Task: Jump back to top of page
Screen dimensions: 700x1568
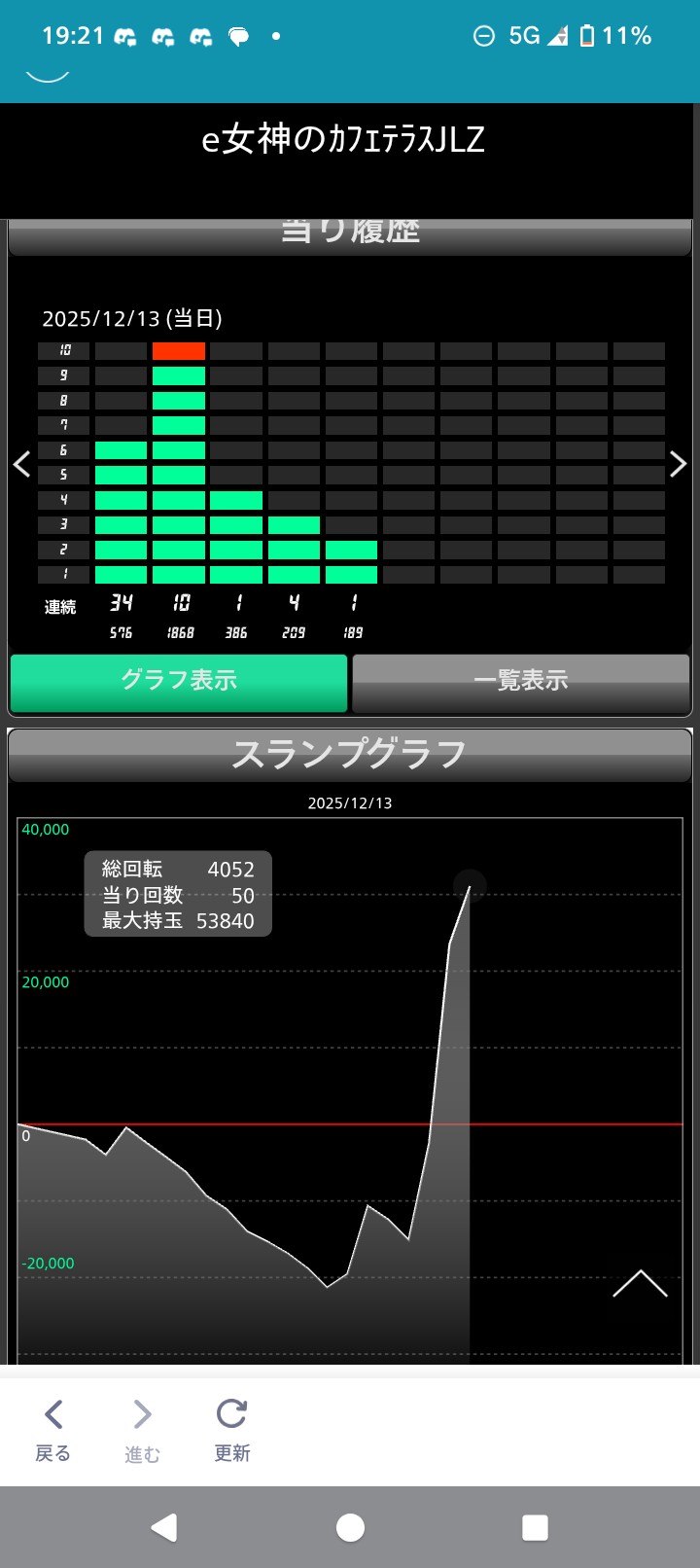Action: [640, 1285]
